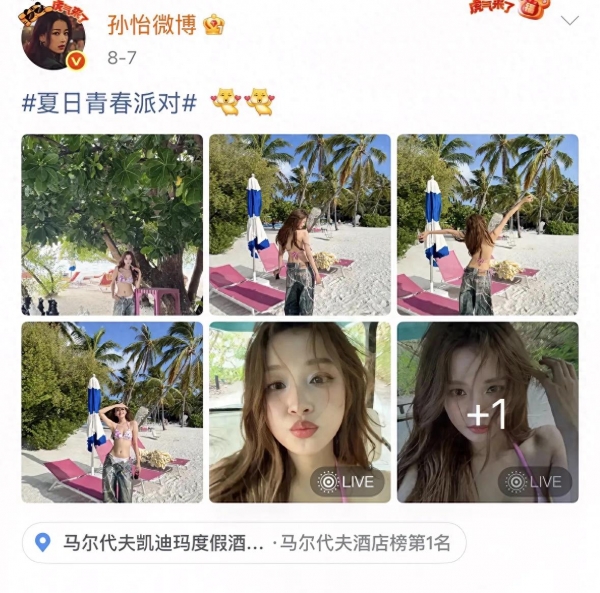Open the fifth LIVE selfie photo

pos(300,412)
